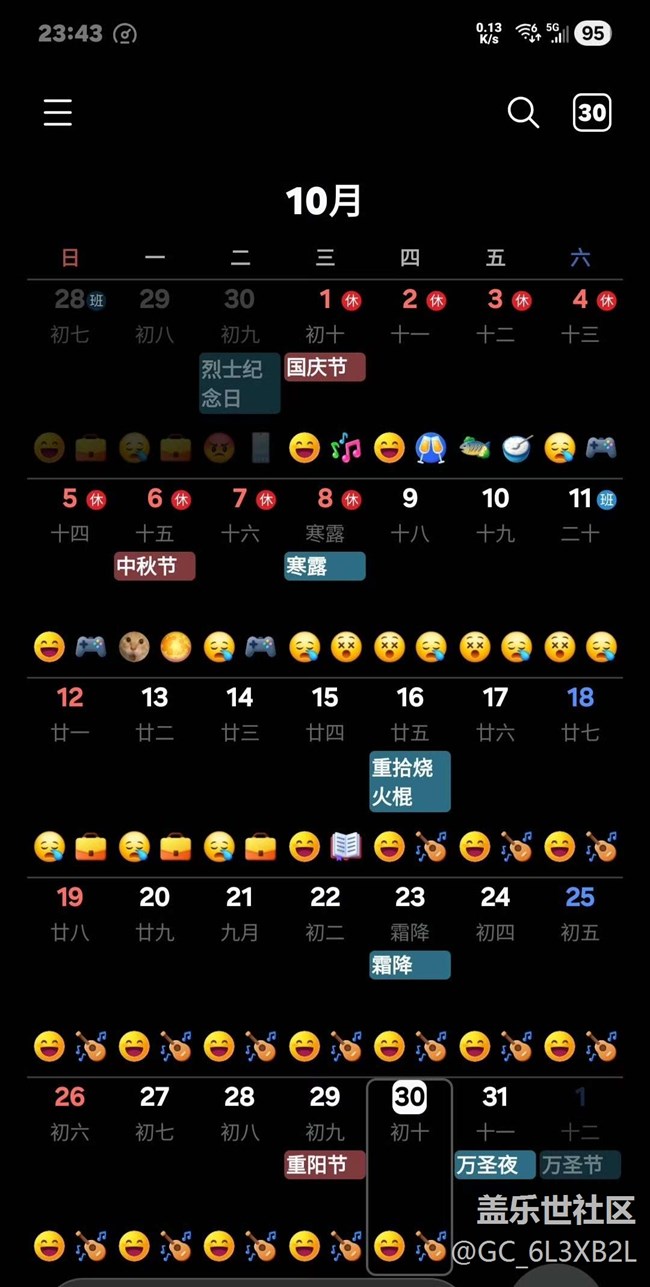Viewport: 650px width, 1287px height.
Task: Open the 重拾烧火棍 event on October 16
Action: pyautogui.click(x=410, y=781)
